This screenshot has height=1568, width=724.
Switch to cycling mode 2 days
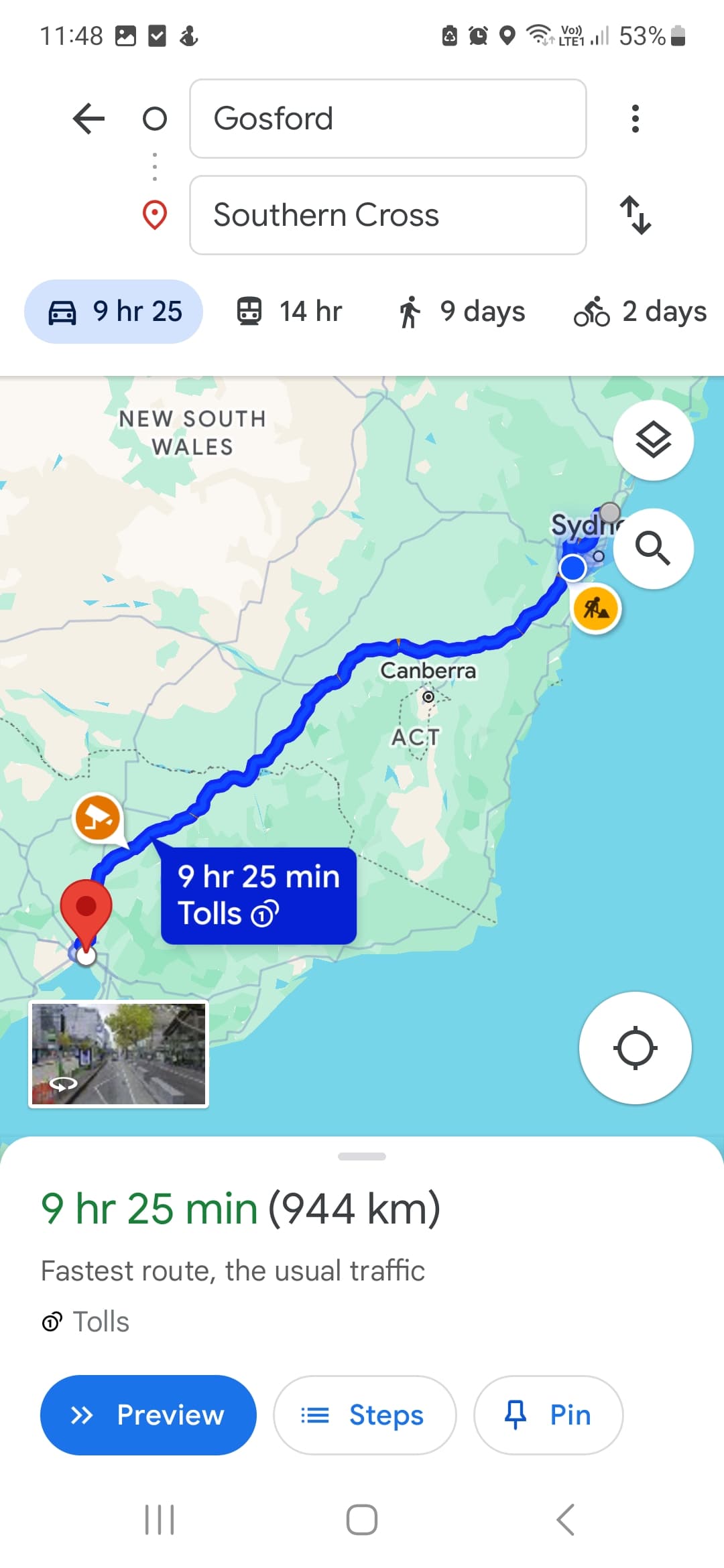(640, 312)
